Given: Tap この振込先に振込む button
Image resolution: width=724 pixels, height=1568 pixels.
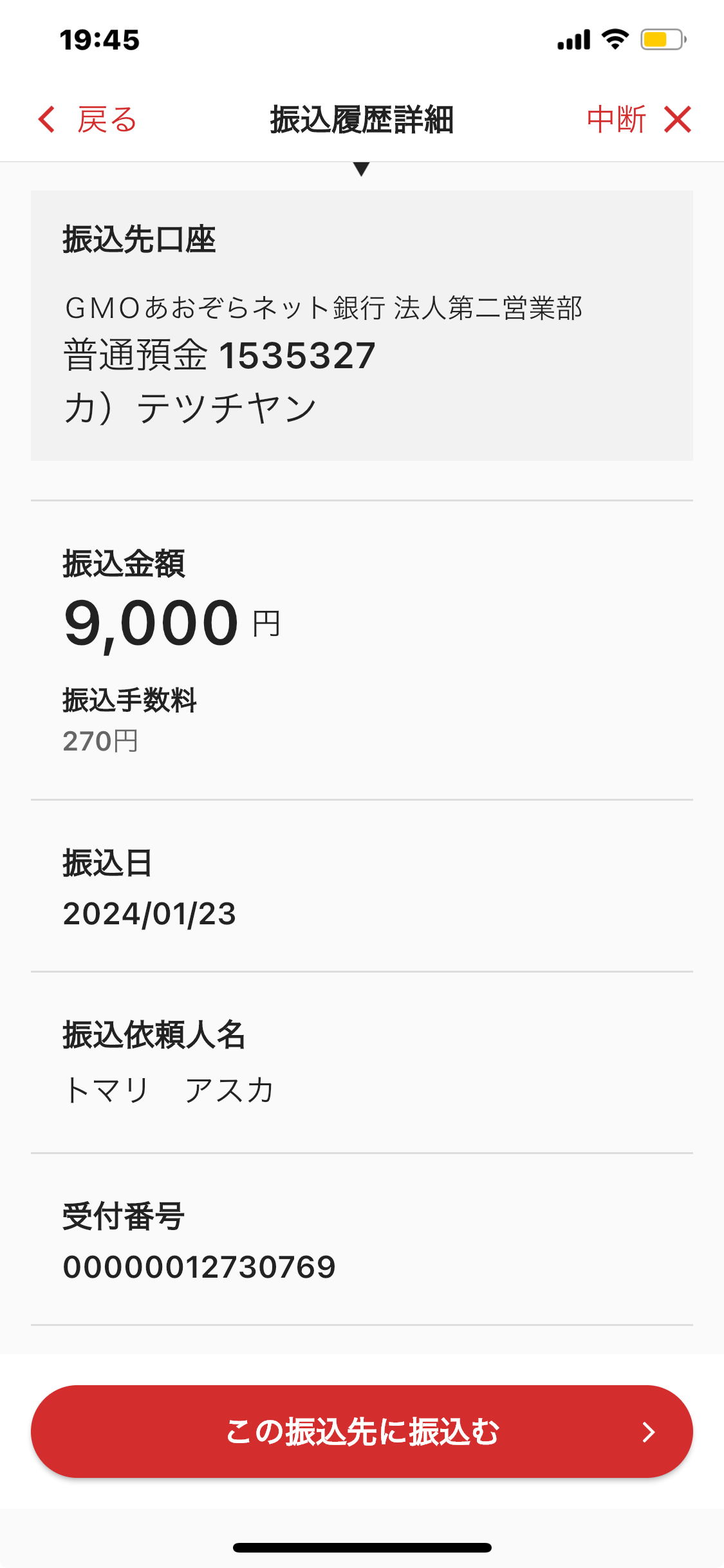Looking at the screenshot, I should pos(362,1432).
